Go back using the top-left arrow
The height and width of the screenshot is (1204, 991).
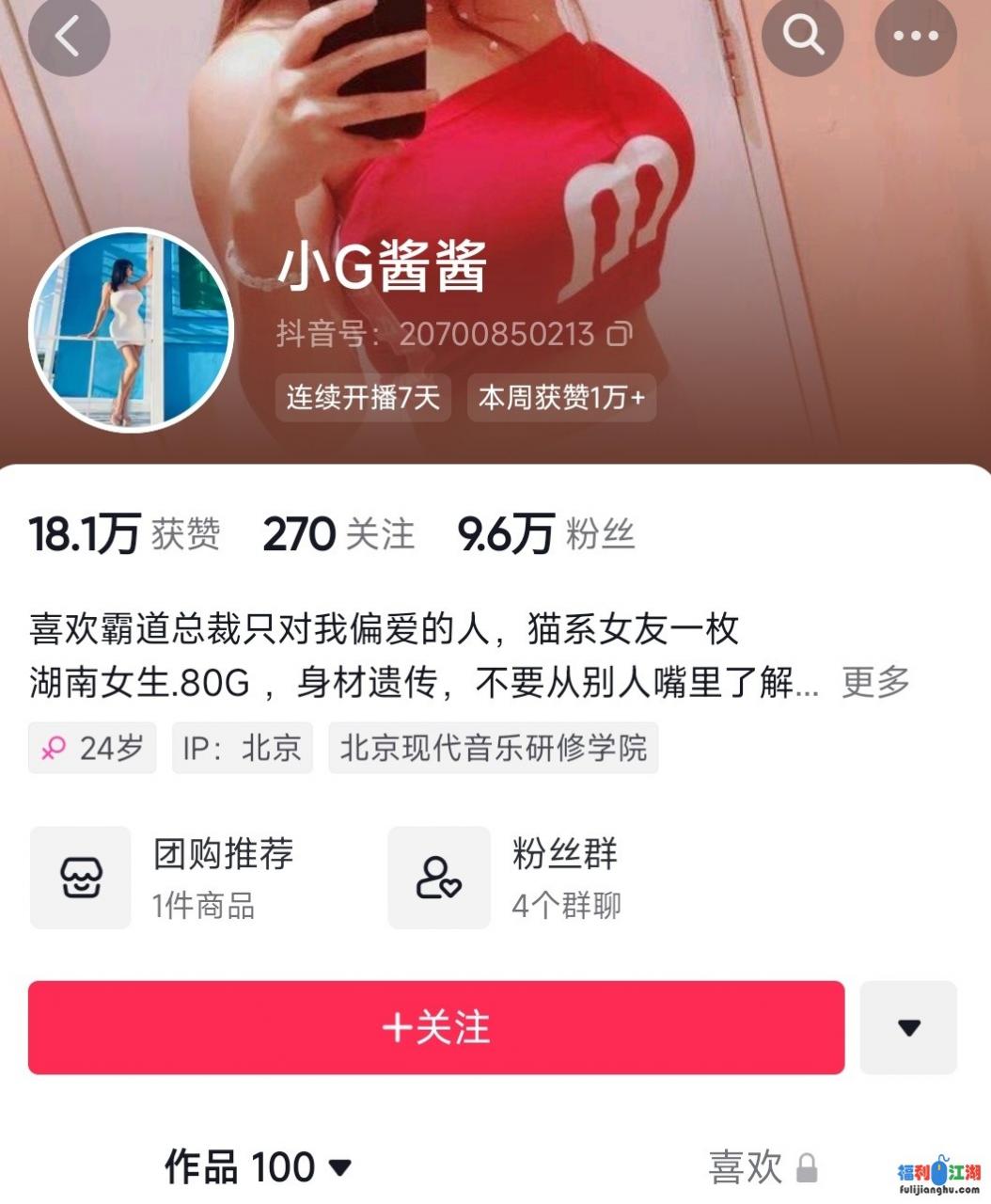coord(68,36)
